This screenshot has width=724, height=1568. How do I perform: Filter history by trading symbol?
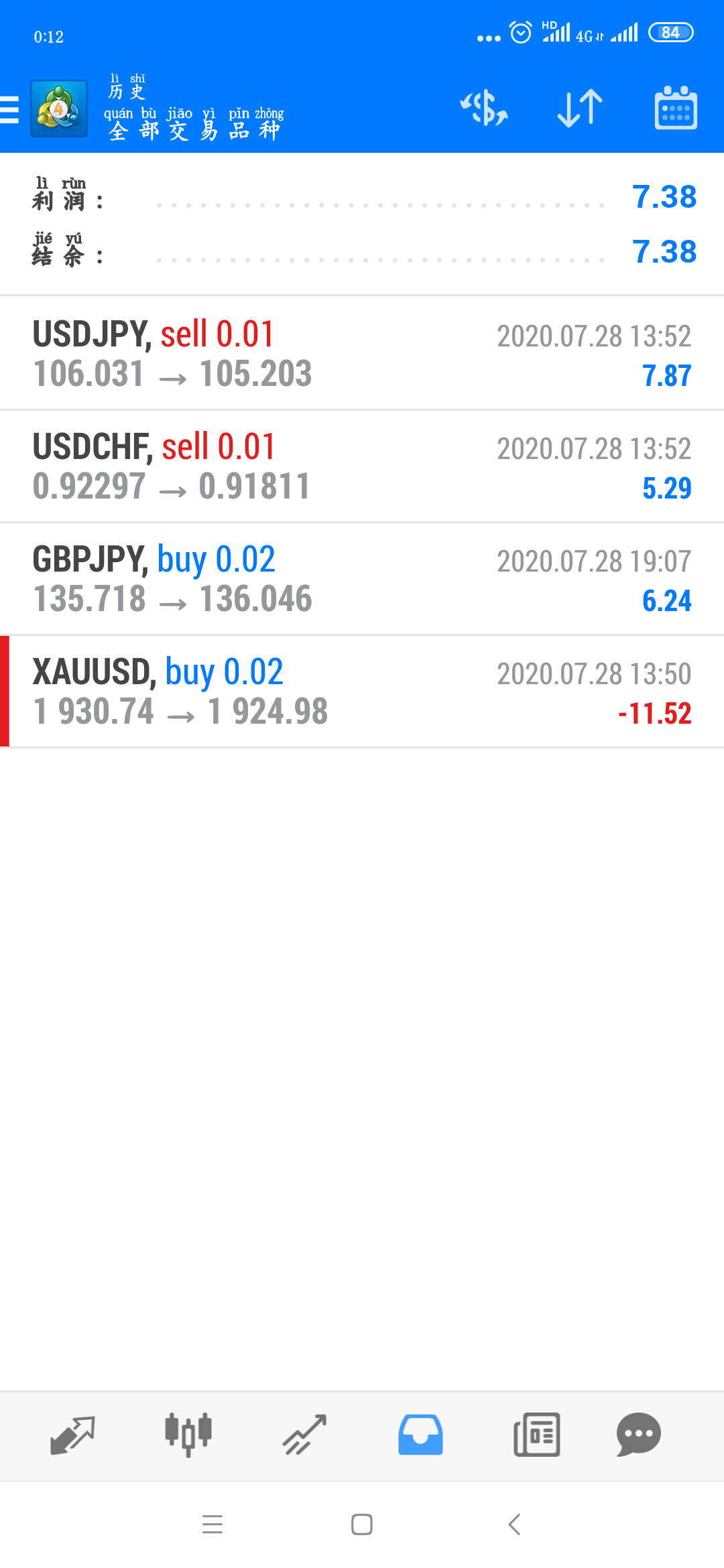click(483, 108)
